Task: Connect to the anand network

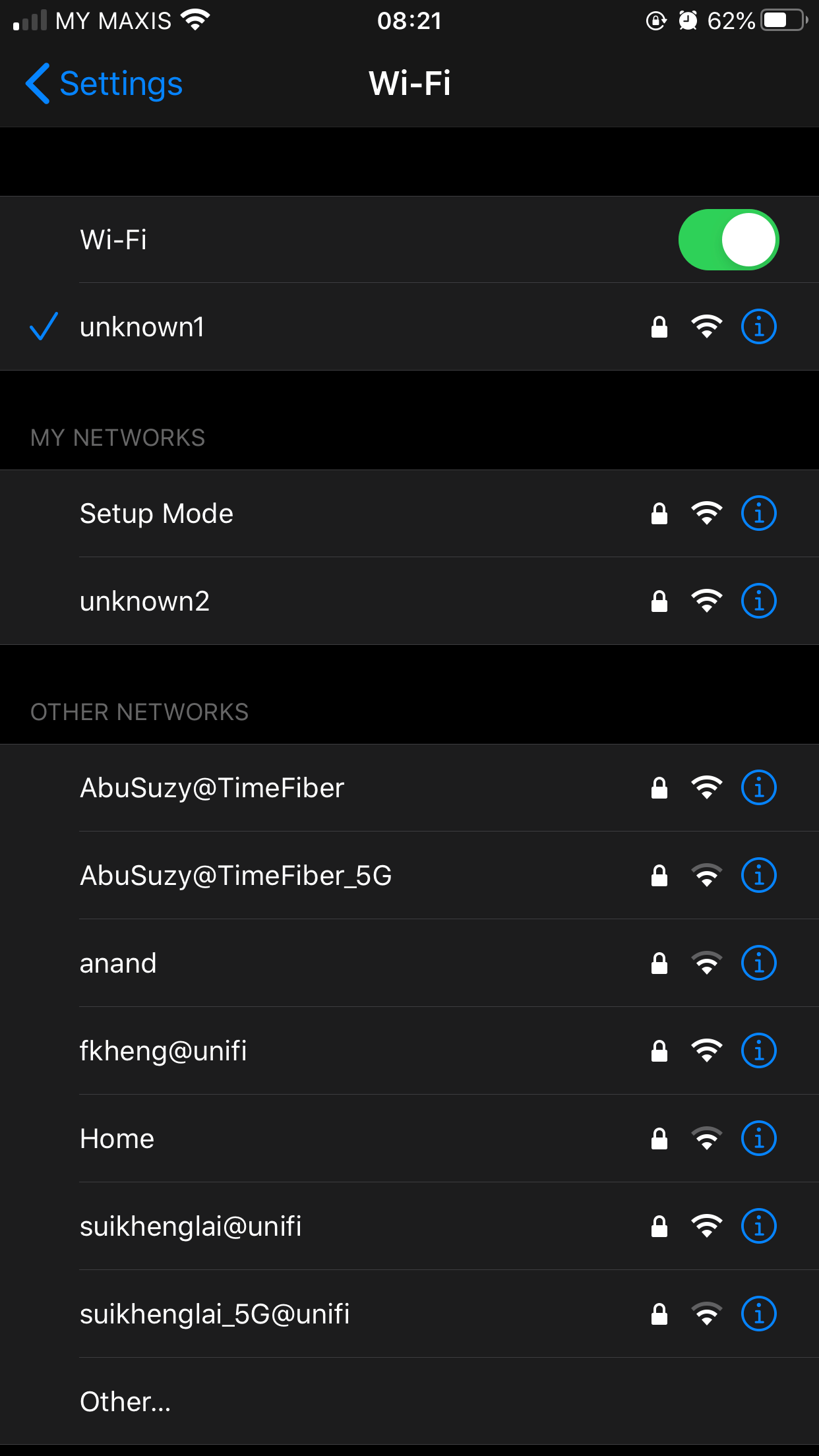Action: 409,963
